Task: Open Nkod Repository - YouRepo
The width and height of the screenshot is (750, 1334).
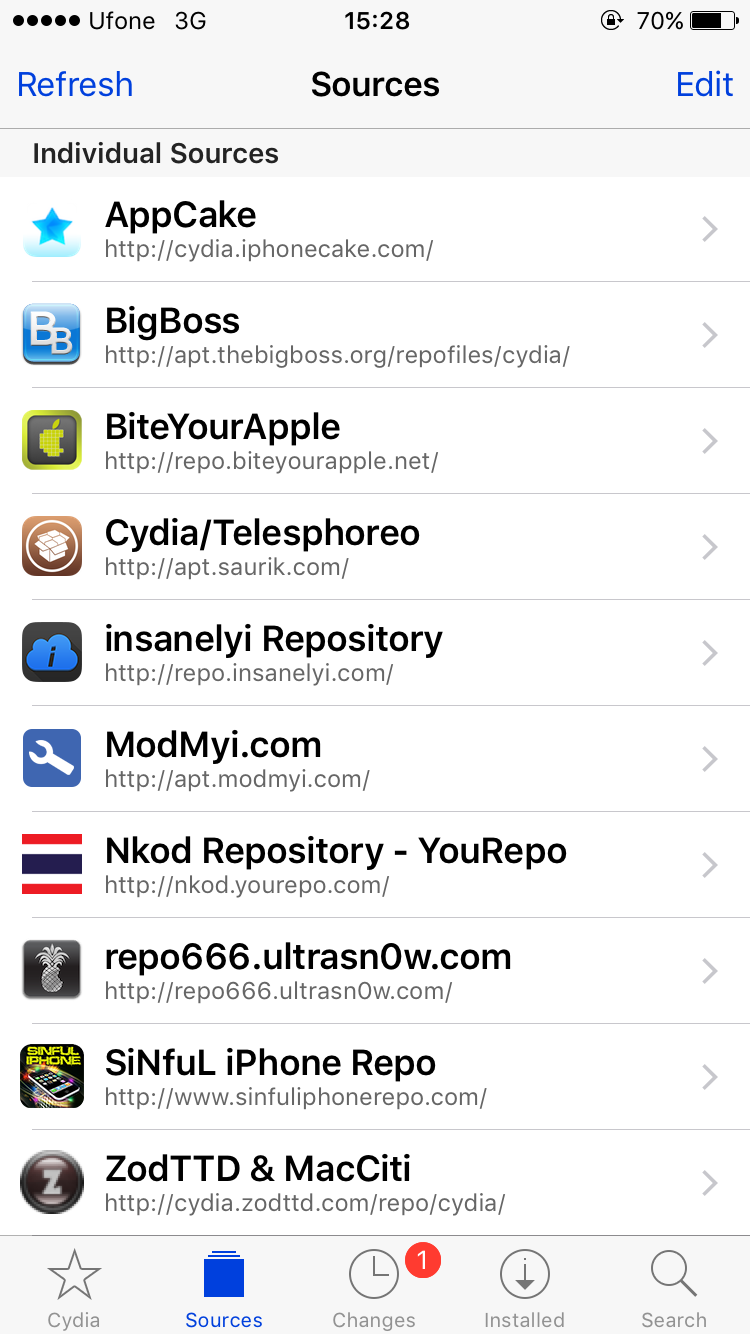Action: click(375, 865)
